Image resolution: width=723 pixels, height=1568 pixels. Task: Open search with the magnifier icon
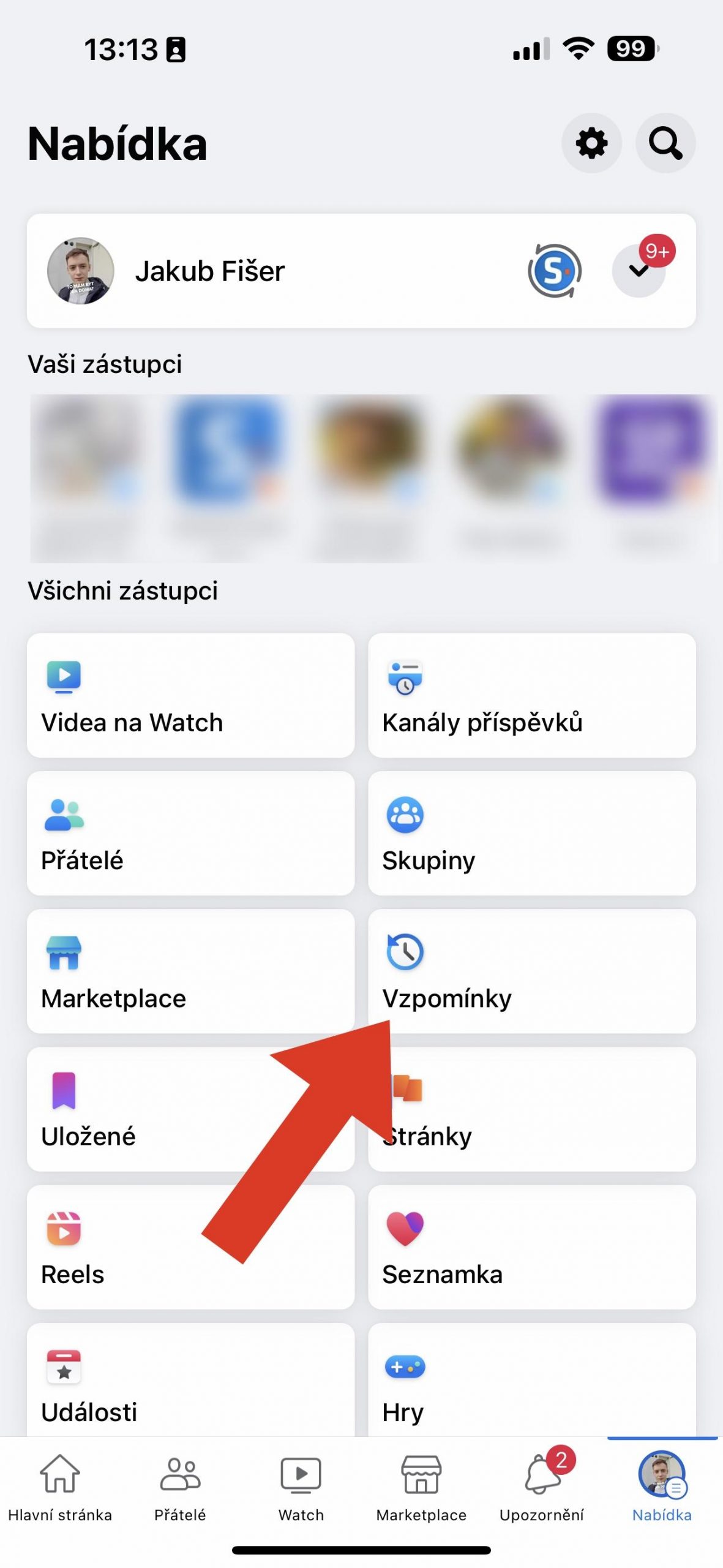pyautogui.click(x=665, y=143)
